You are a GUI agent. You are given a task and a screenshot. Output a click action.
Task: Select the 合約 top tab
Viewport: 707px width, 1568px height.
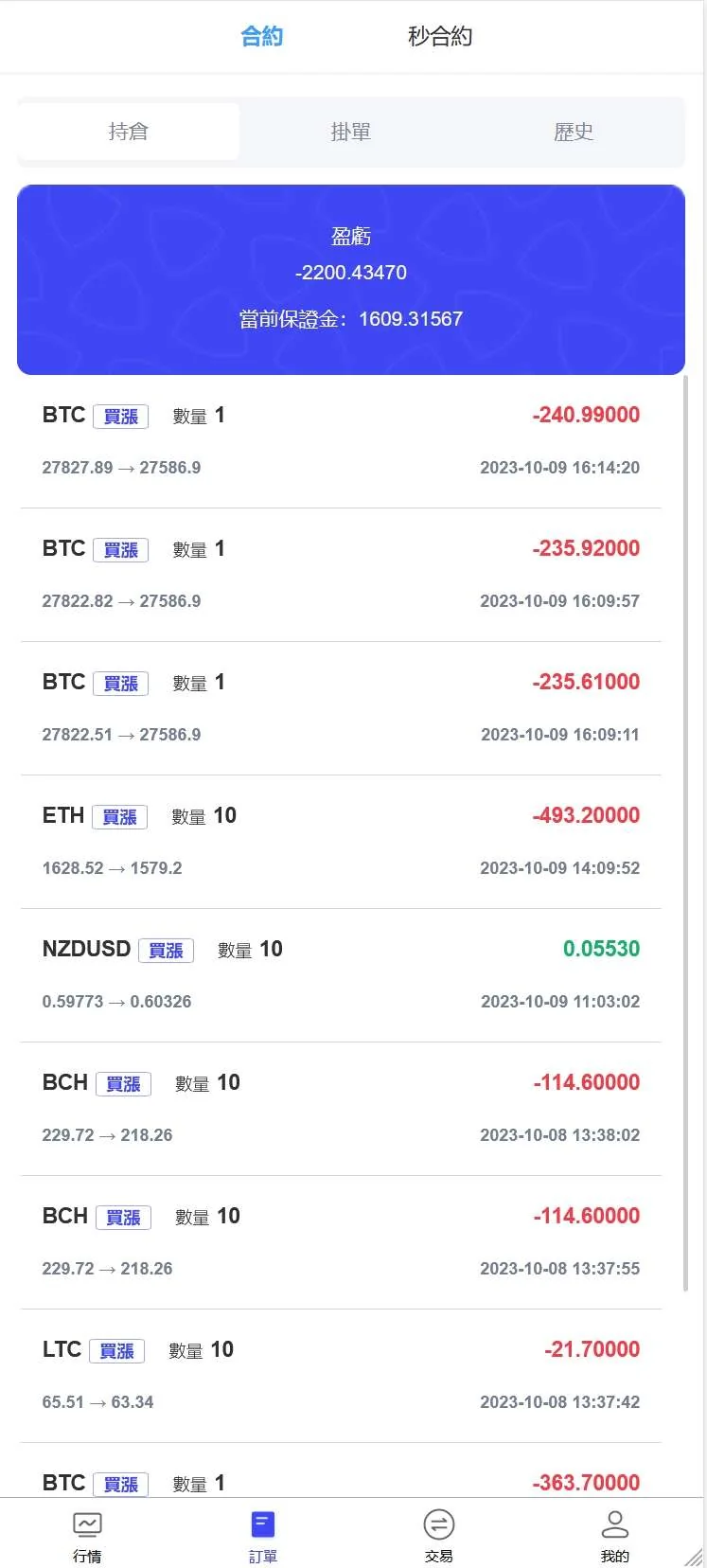(261, 36)
